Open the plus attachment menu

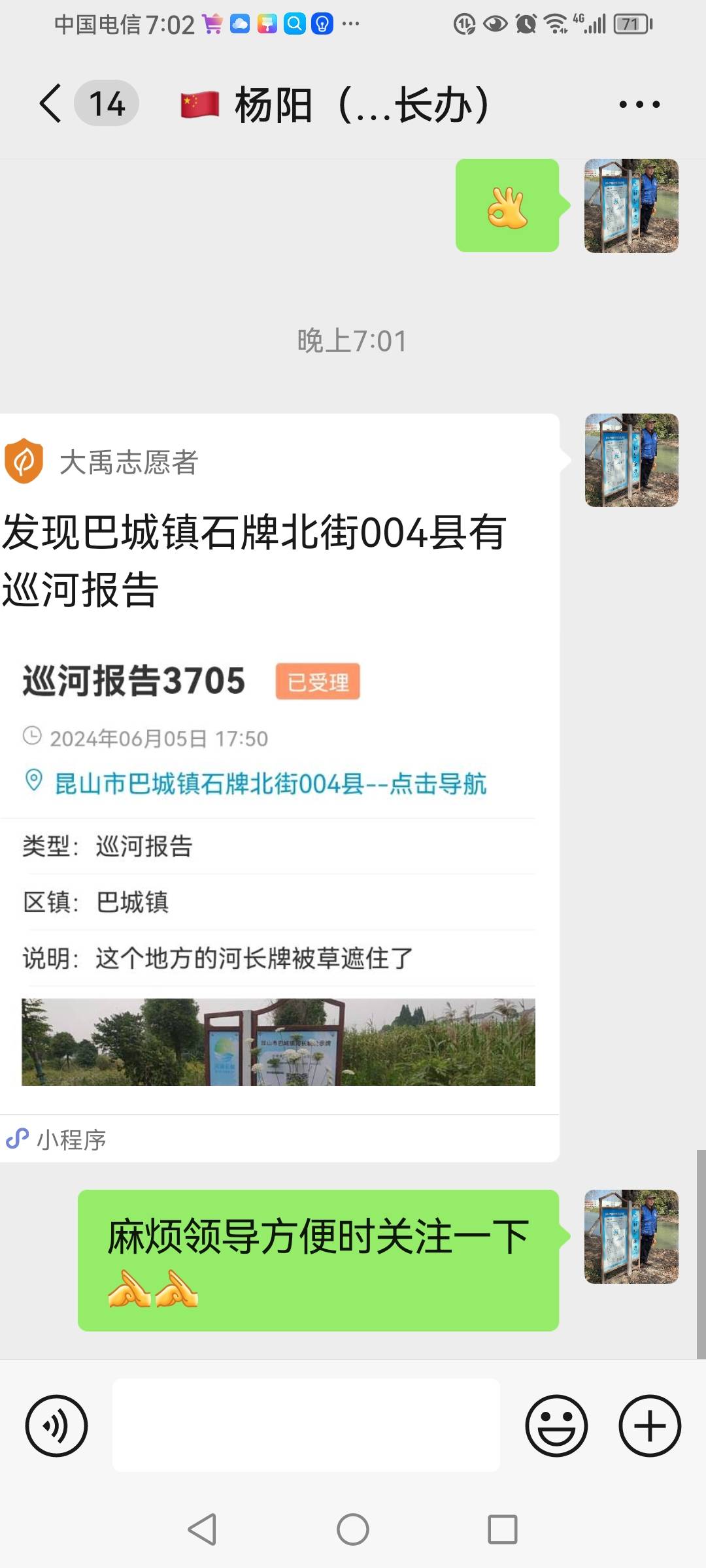point(650,1426)
